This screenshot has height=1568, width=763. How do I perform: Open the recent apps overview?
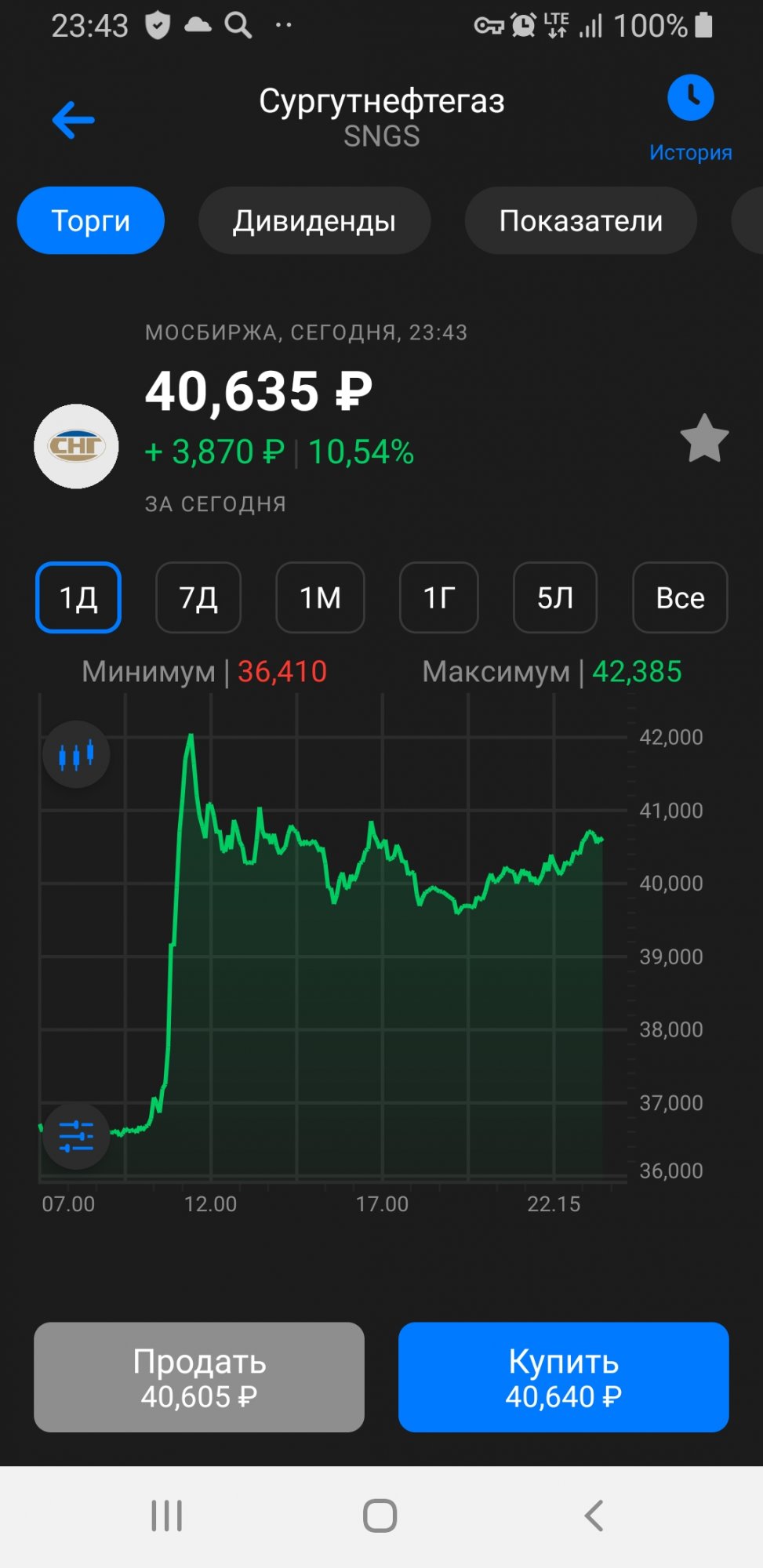(167, 1515)
